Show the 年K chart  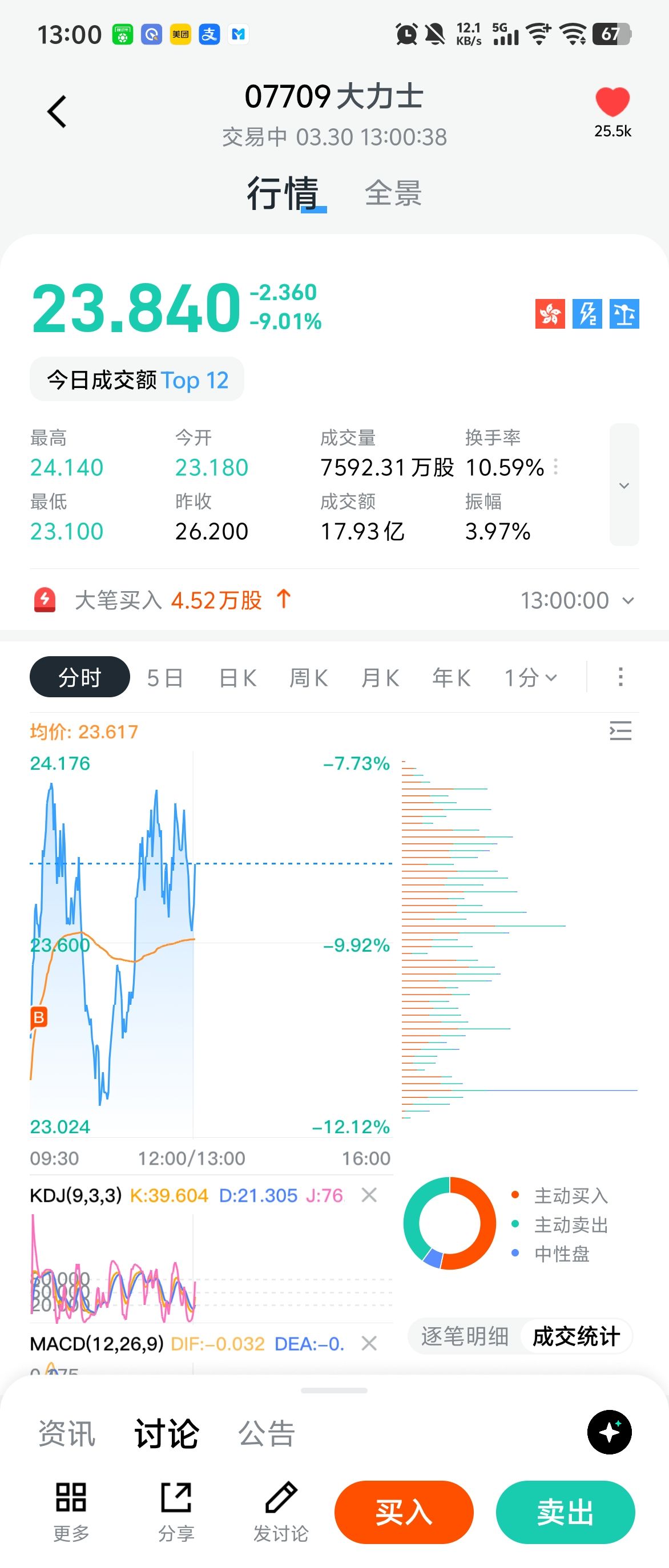tap(451, 677)
